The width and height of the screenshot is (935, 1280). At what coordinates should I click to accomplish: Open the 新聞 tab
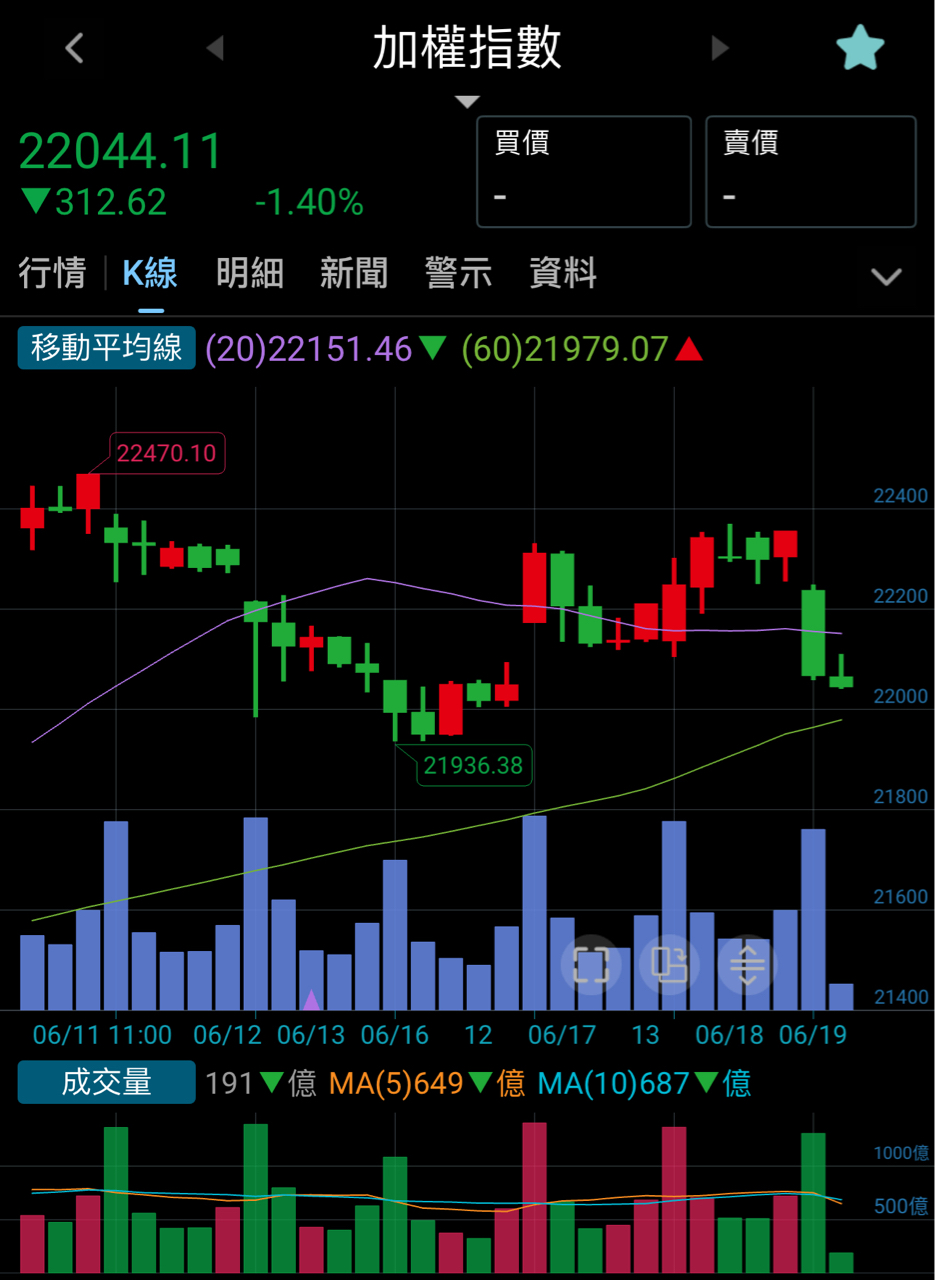point(354,272)
